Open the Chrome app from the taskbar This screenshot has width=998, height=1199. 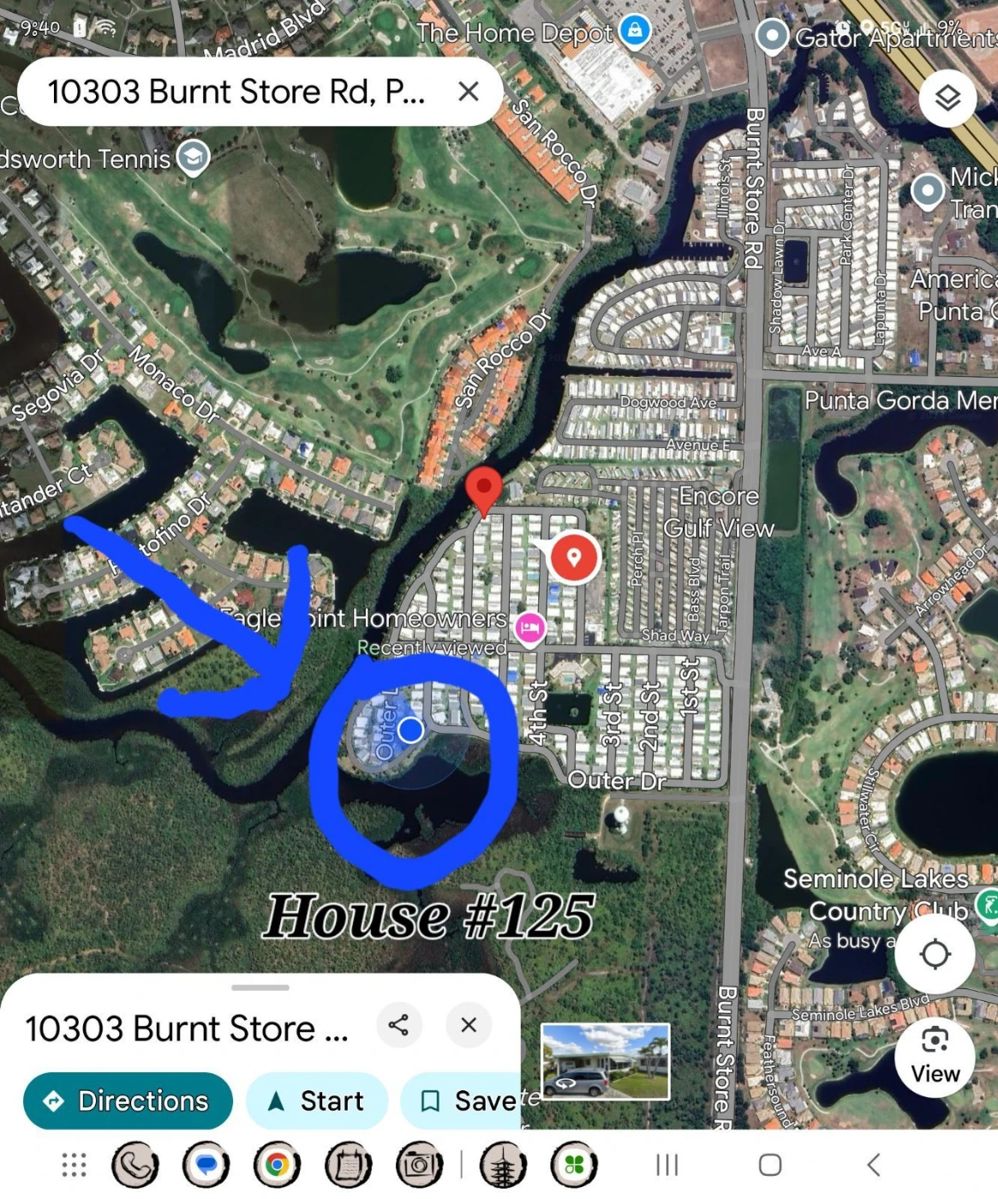coord(278,1164)
